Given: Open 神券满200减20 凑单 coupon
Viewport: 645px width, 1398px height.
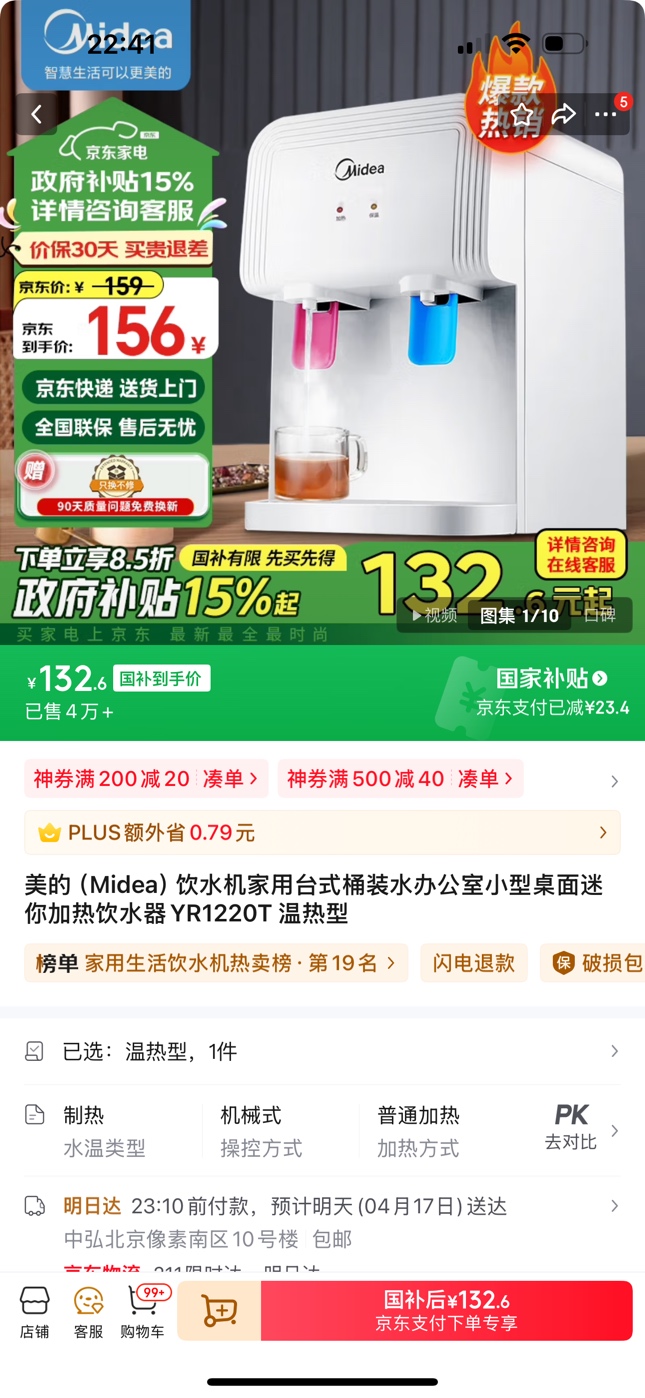Looking at the screenshot, I should point(146,779).
